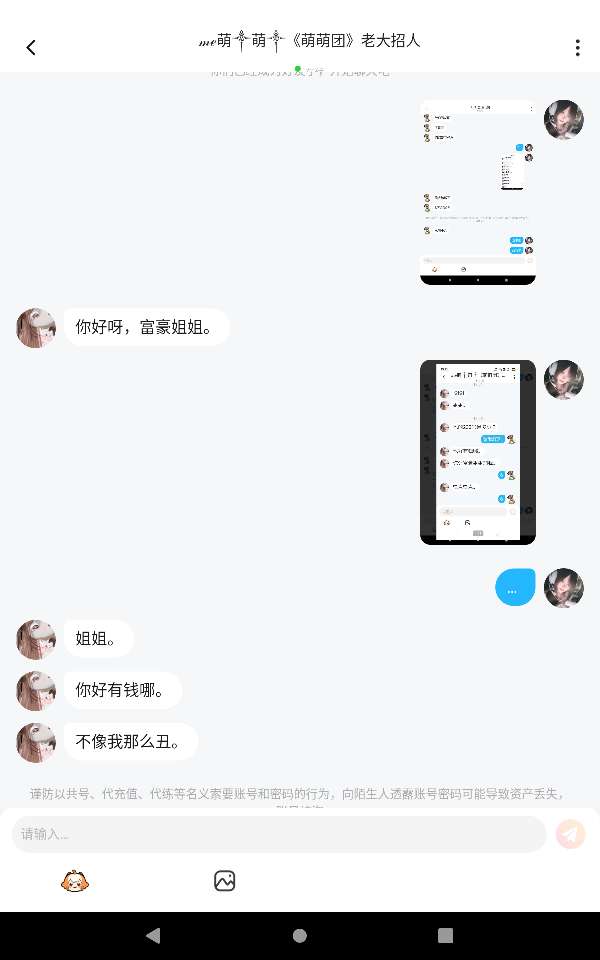Go back from the chat
The image size is (600, 960).
point(31,47)
